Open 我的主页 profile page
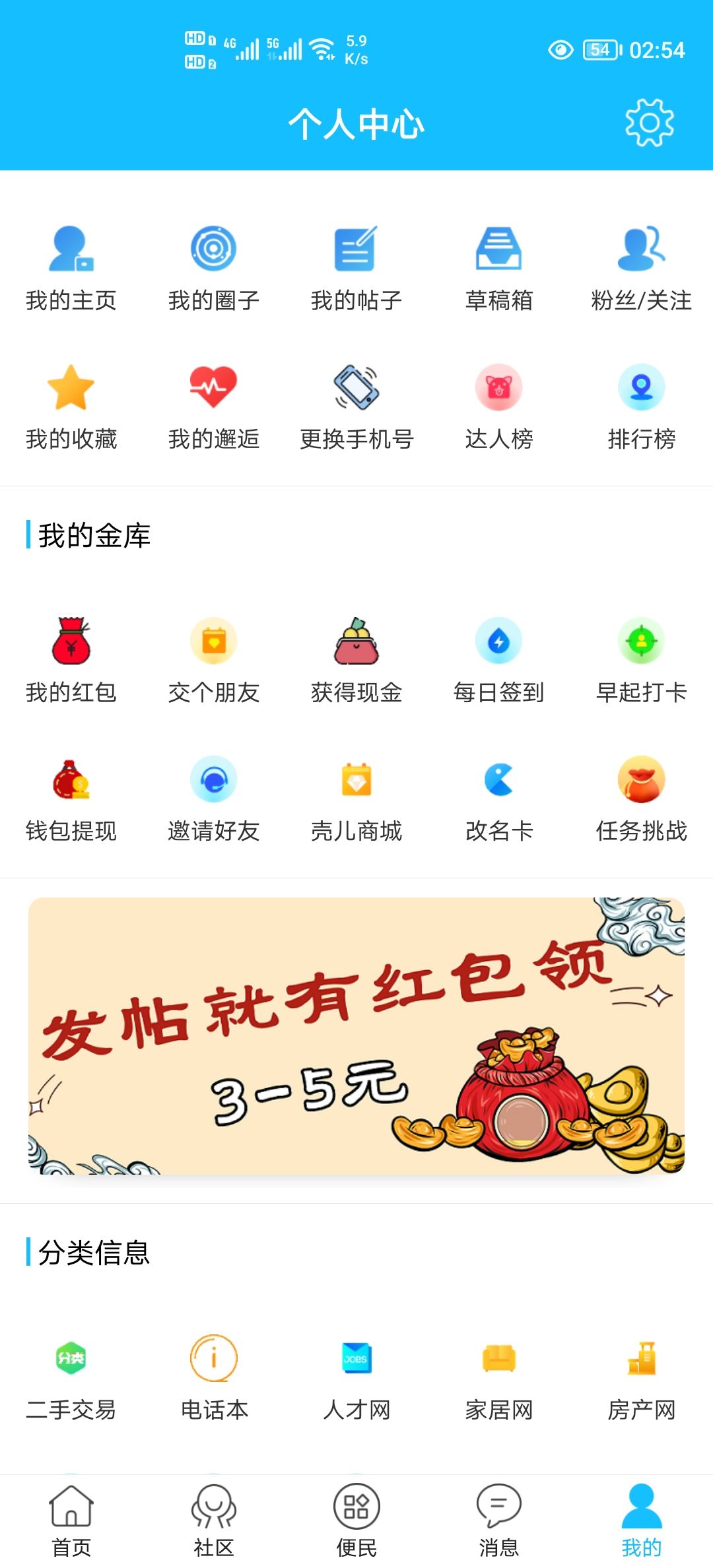This screenshot has height=1568, width=713. [x=71, y=267]
